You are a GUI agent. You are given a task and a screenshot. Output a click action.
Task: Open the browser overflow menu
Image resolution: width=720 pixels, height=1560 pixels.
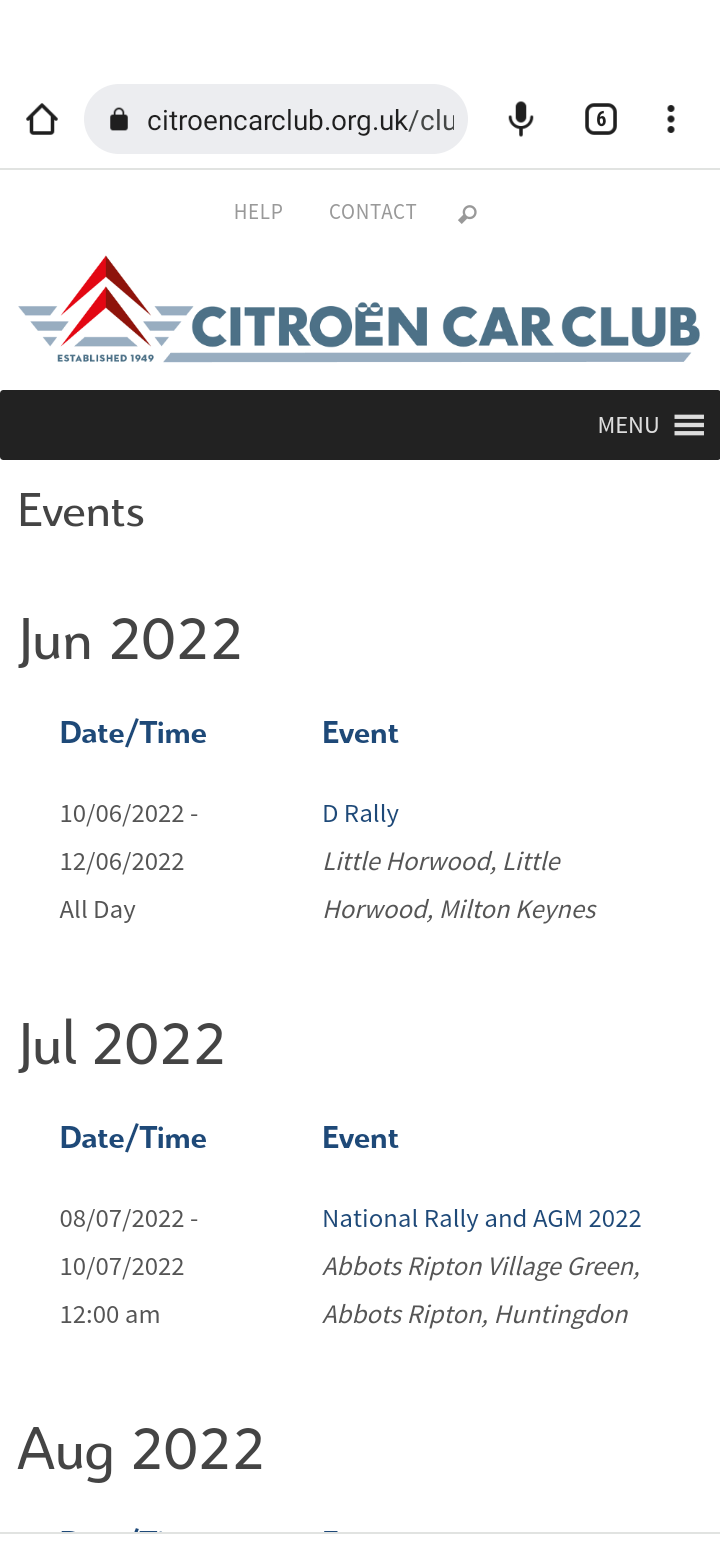(671, 120)
